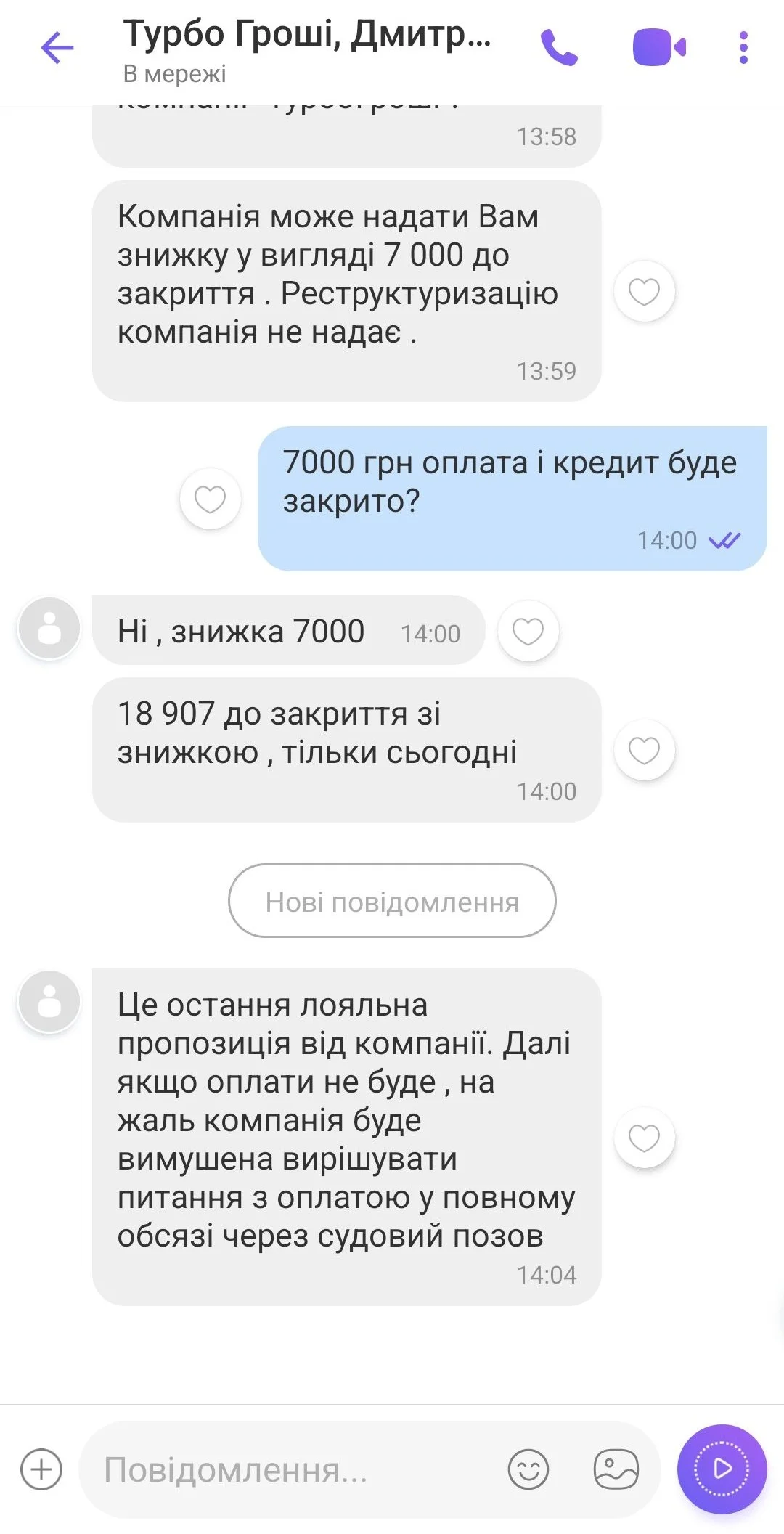The width and height of the screenshot is (784, 1534).
Task: Open sender avatar next to 'Ні, знижка 7000'
Action: click(49, 629)
